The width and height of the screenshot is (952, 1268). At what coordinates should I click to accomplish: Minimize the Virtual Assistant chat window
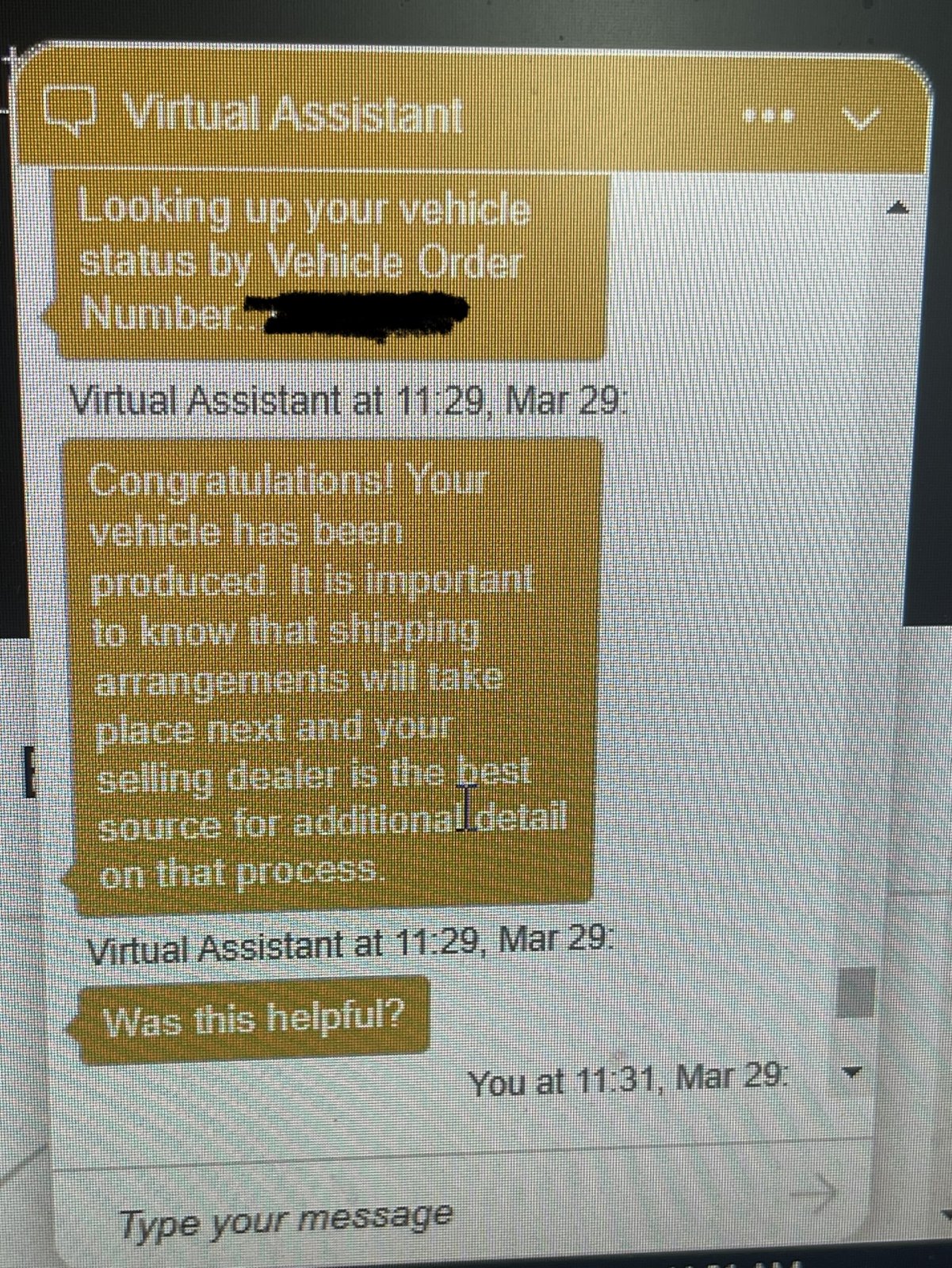(x=860, y=119)
